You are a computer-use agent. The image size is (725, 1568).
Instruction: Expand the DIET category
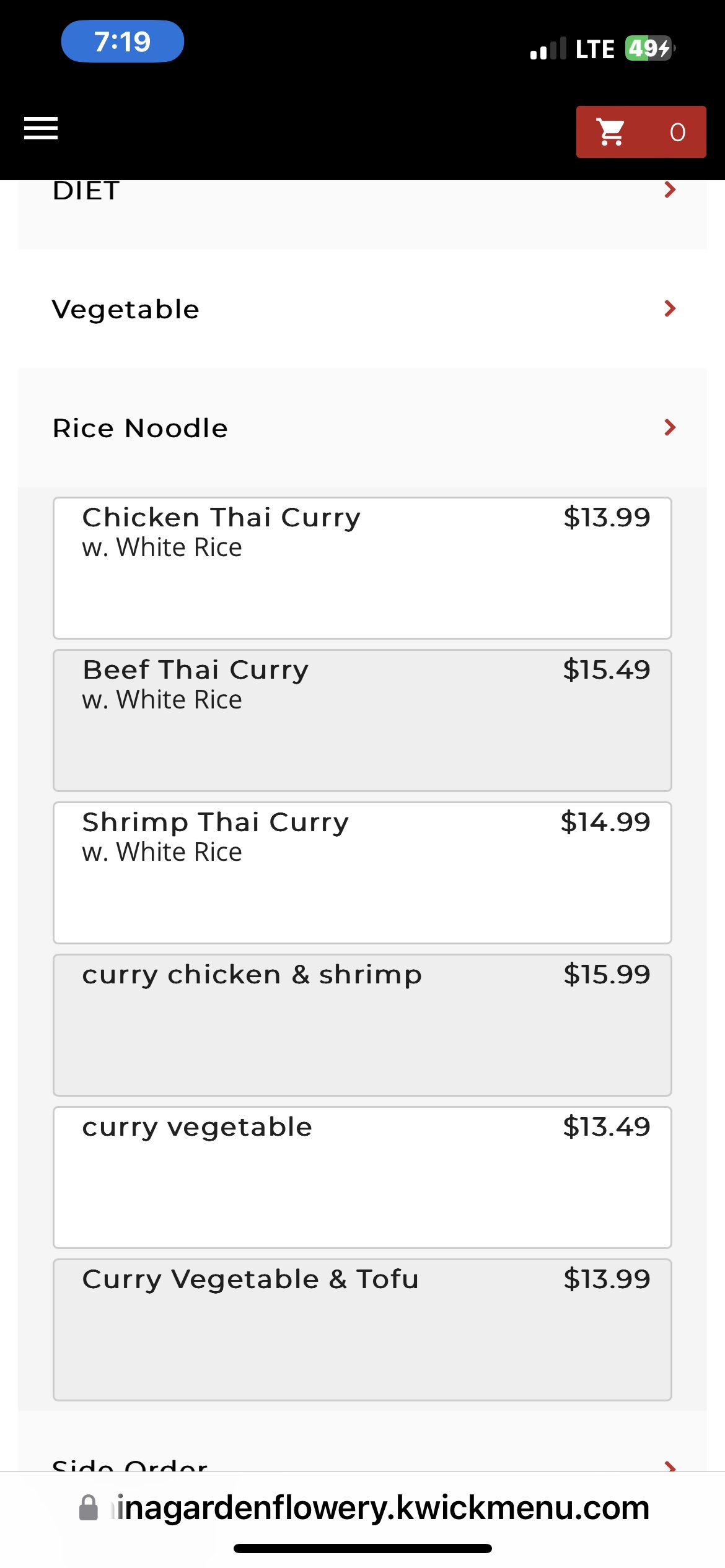click(x=362, y=198)
